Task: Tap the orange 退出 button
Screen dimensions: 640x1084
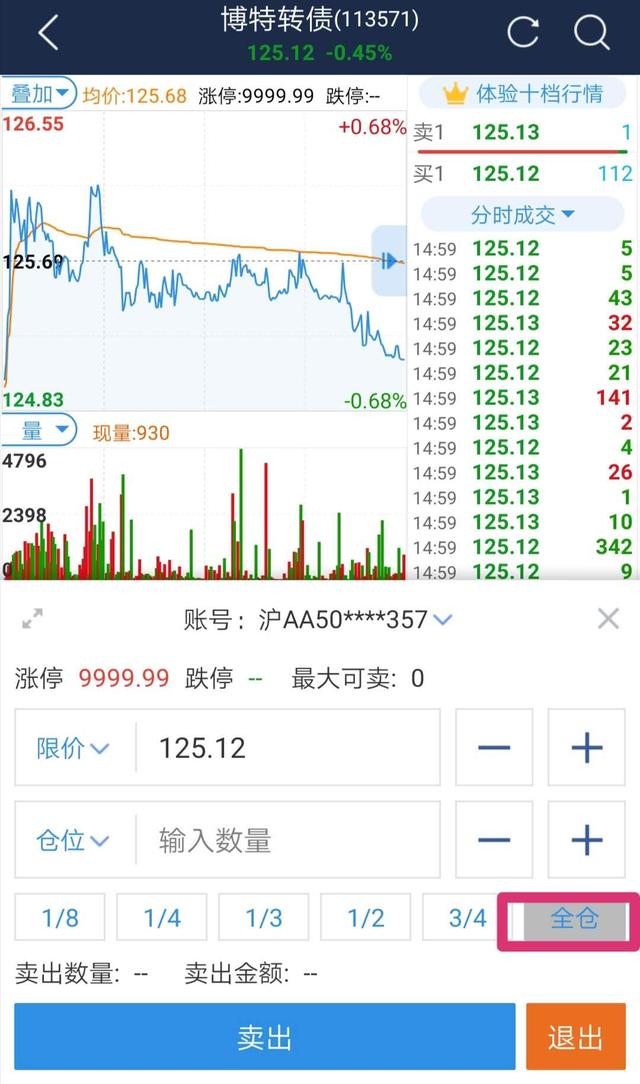Action: point(575,1037)
